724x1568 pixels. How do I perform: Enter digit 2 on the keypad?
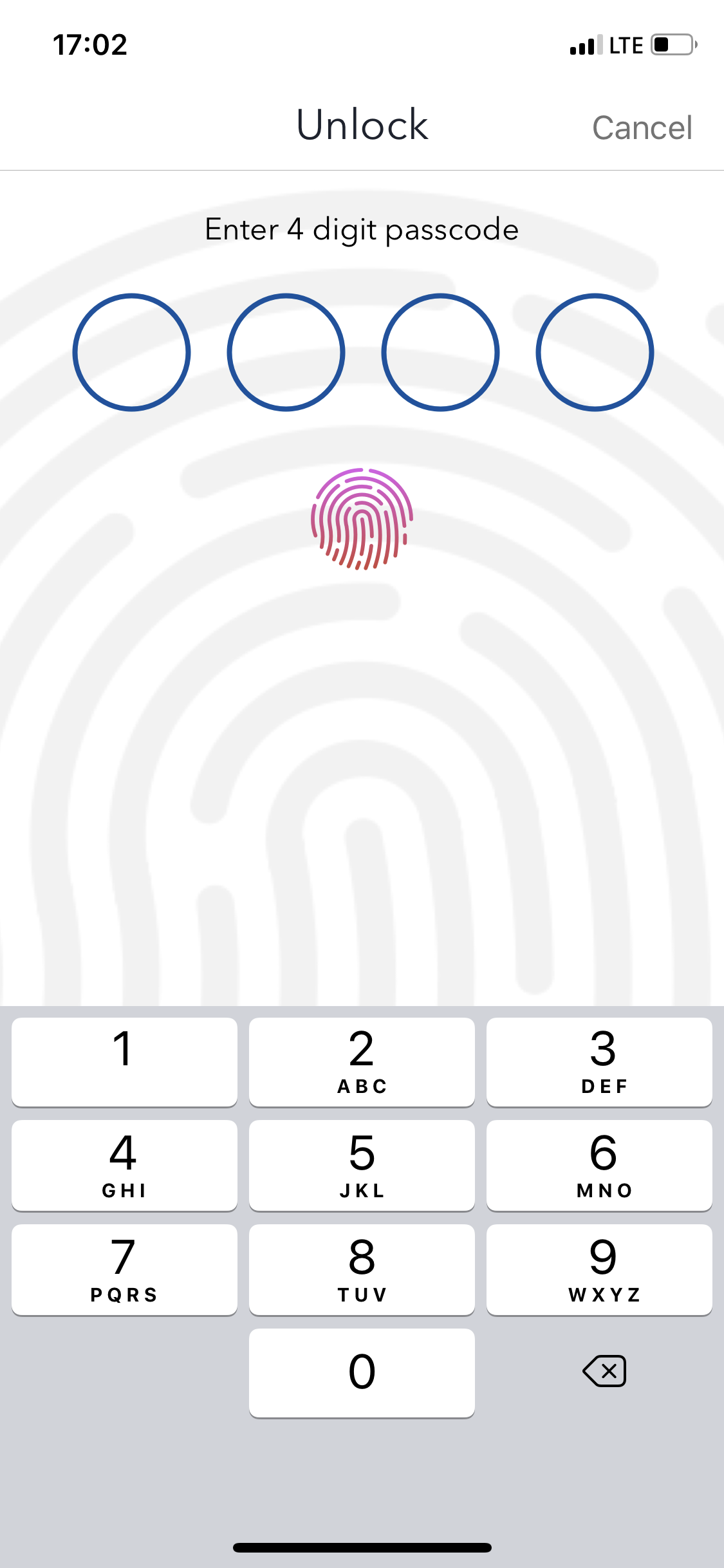click(362, 1061)
